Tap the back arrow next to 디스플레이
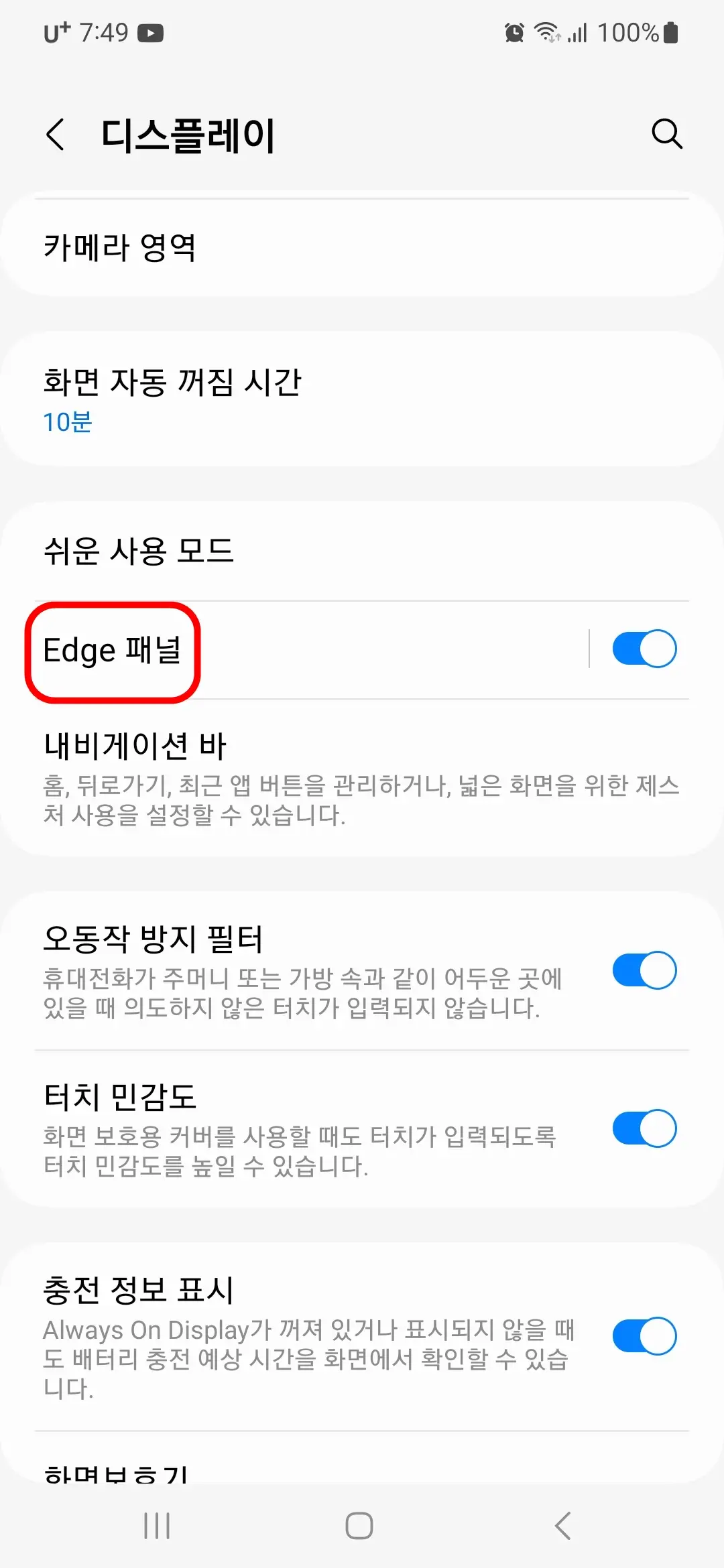This screenshot has width=724, height=1568. click(56, 134)
